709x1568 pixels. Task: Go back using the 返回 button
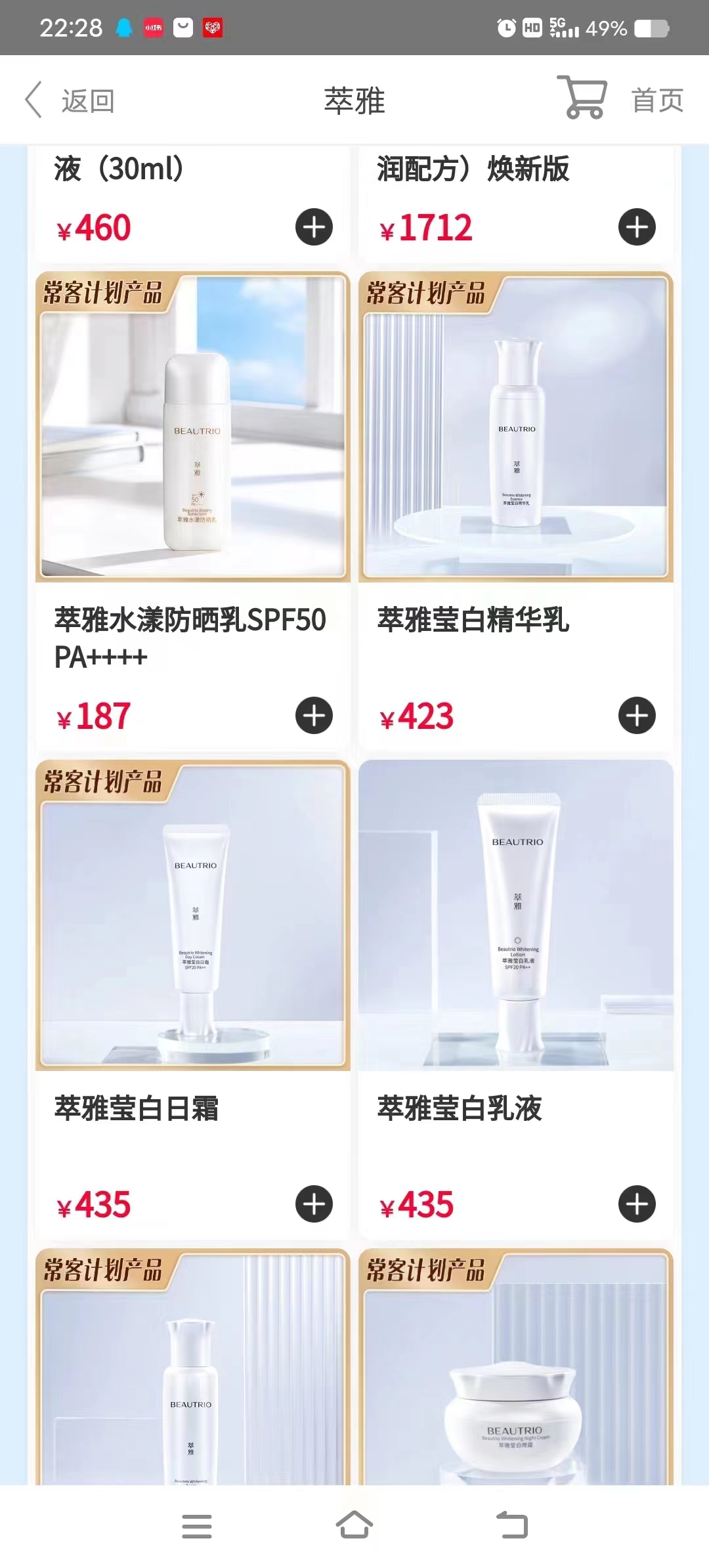point(70,100)
